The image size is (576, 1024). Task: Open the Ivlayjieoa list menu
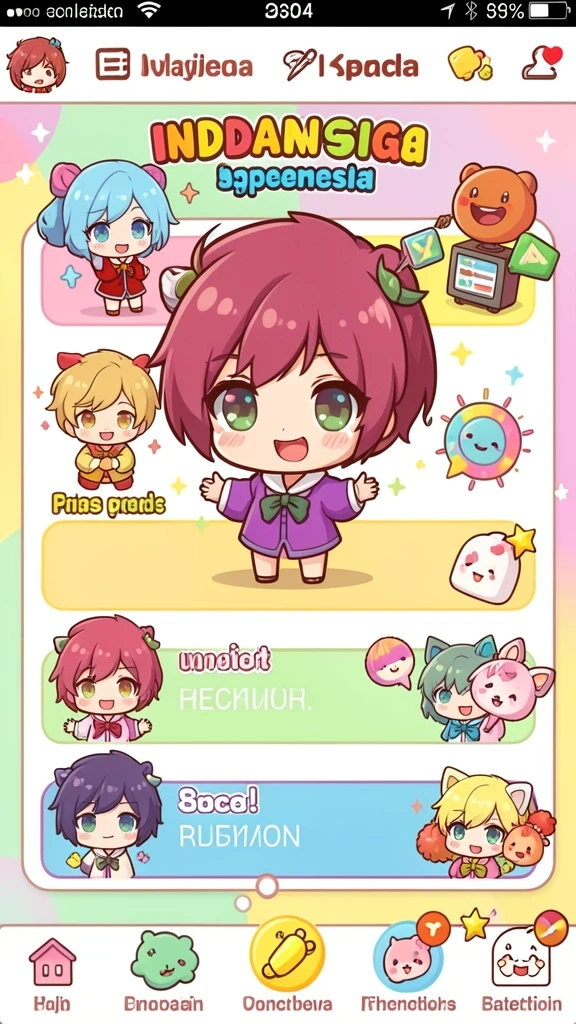(174, 66)
